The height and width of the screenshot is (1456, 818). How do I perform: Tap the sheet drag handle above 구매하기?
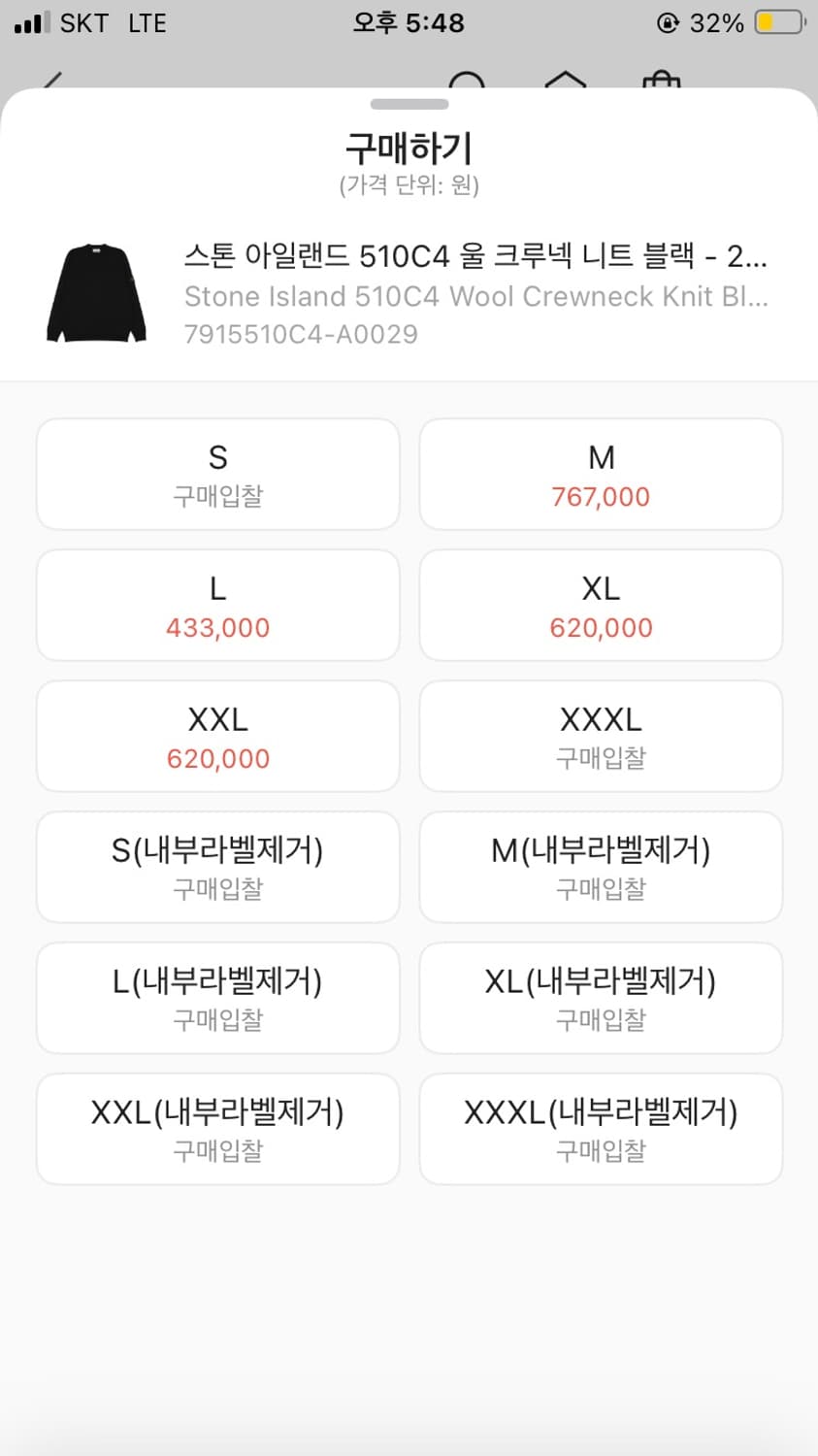click(x=409, y=106)
